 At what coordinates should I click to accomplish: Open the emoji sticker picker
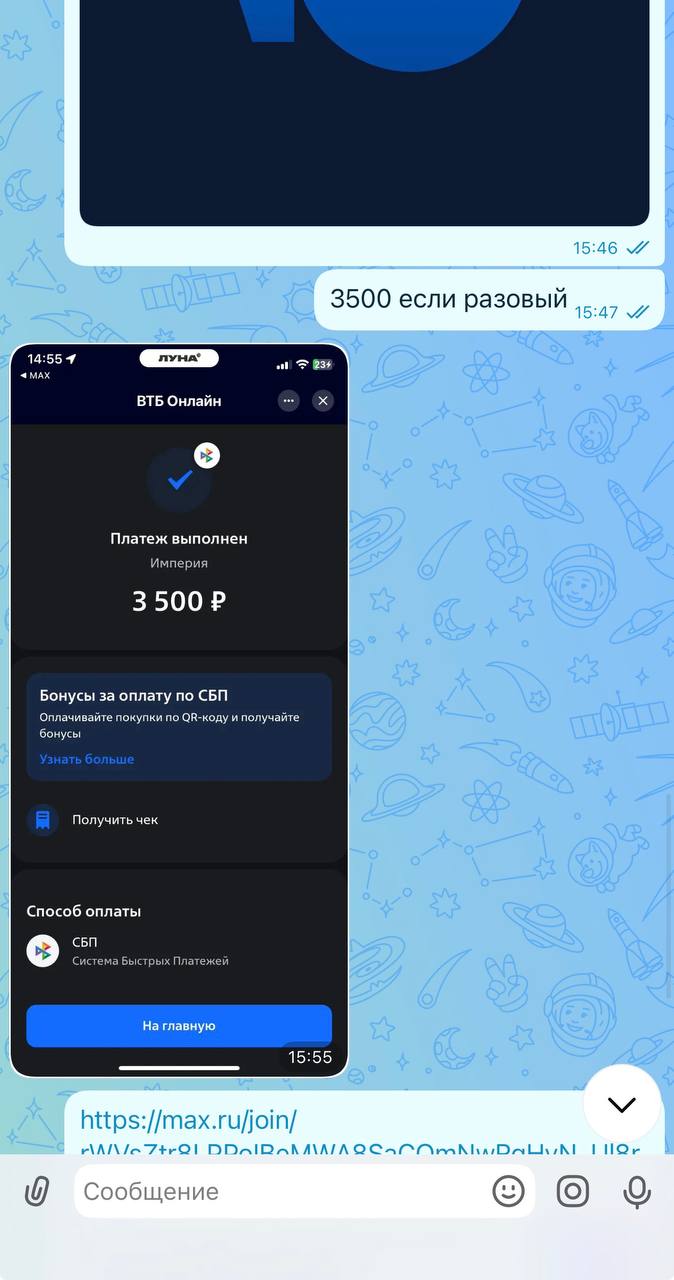point(508,1191)
